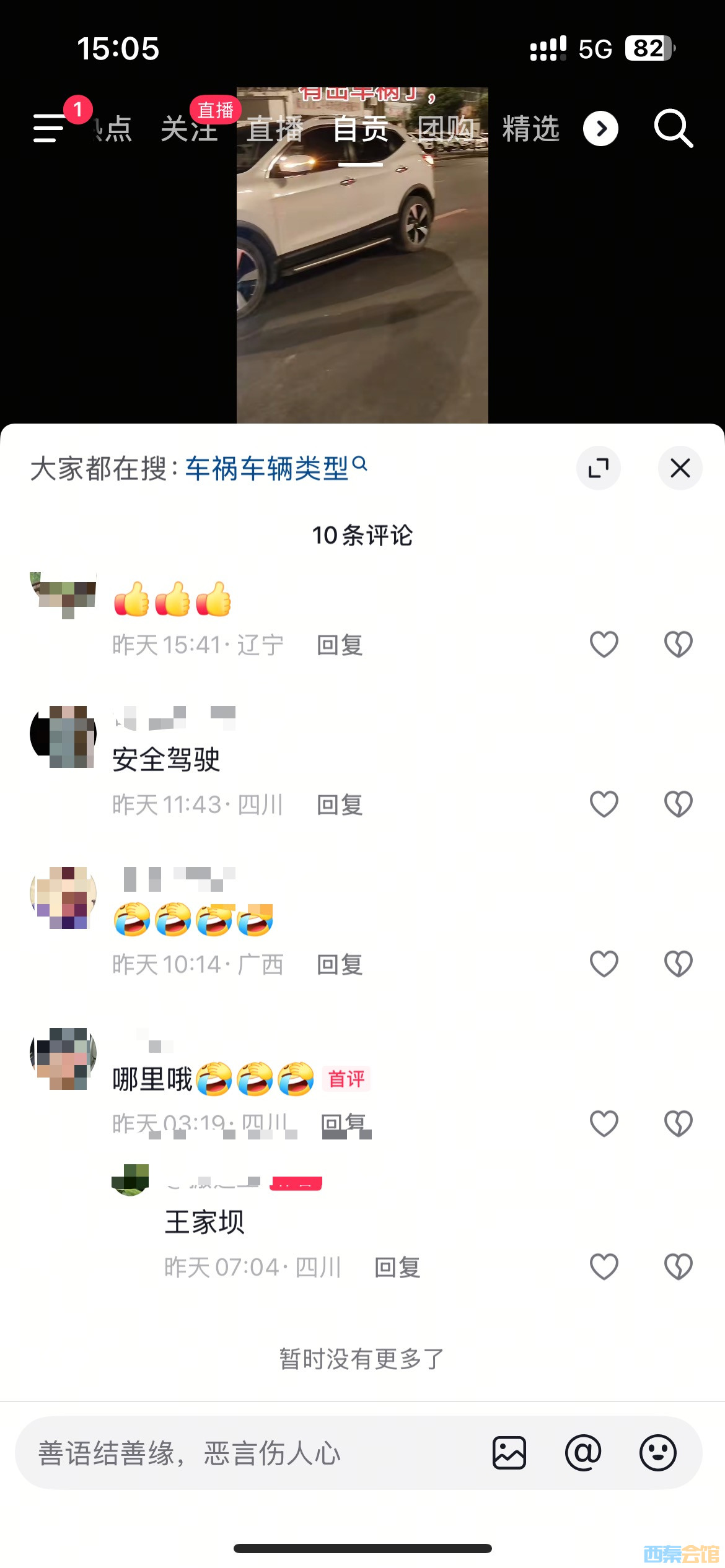The image size is (725, 1568).
Task: Expand the comments panel to full screen
Action: pyautogui.click(x=598, y=468)
